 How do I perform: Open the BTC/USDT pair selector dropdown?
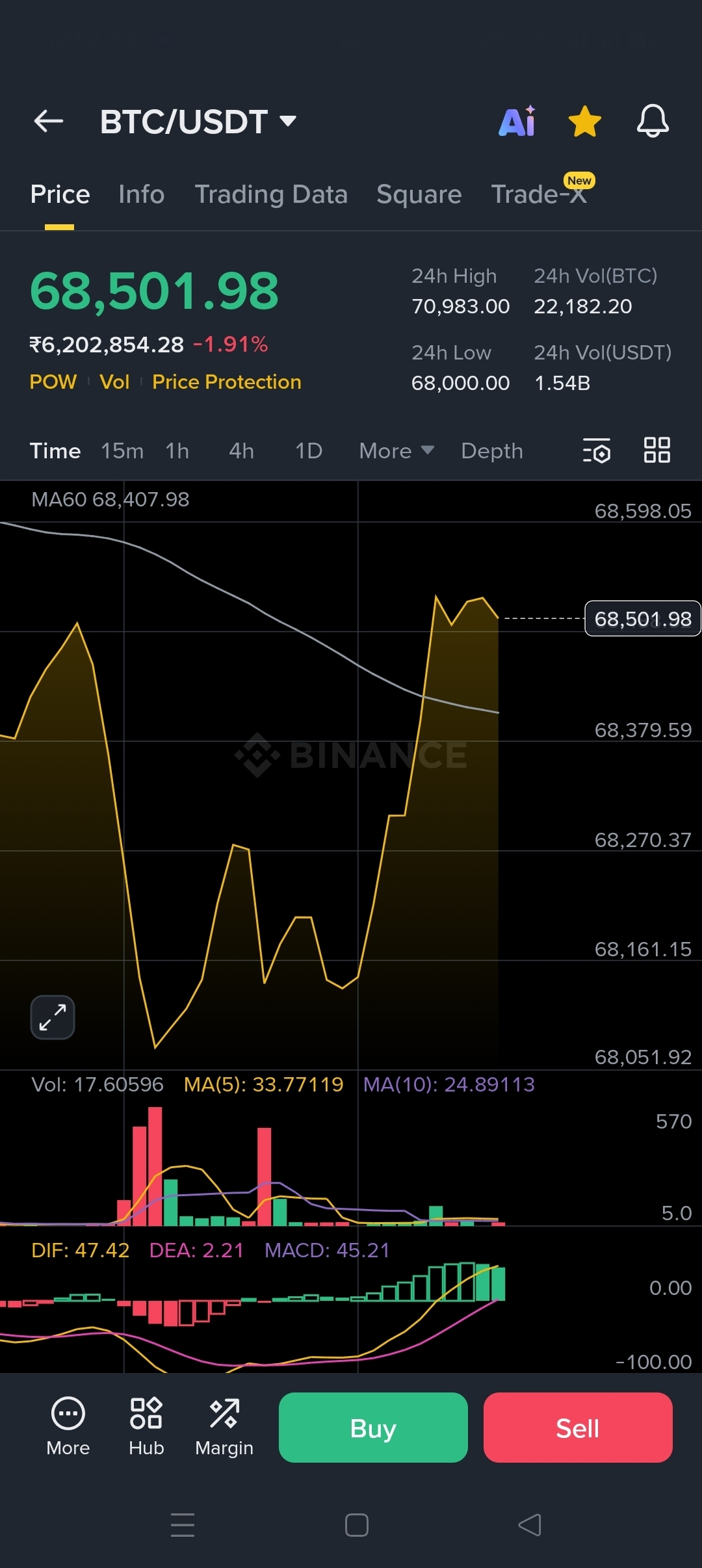point(198,122)
